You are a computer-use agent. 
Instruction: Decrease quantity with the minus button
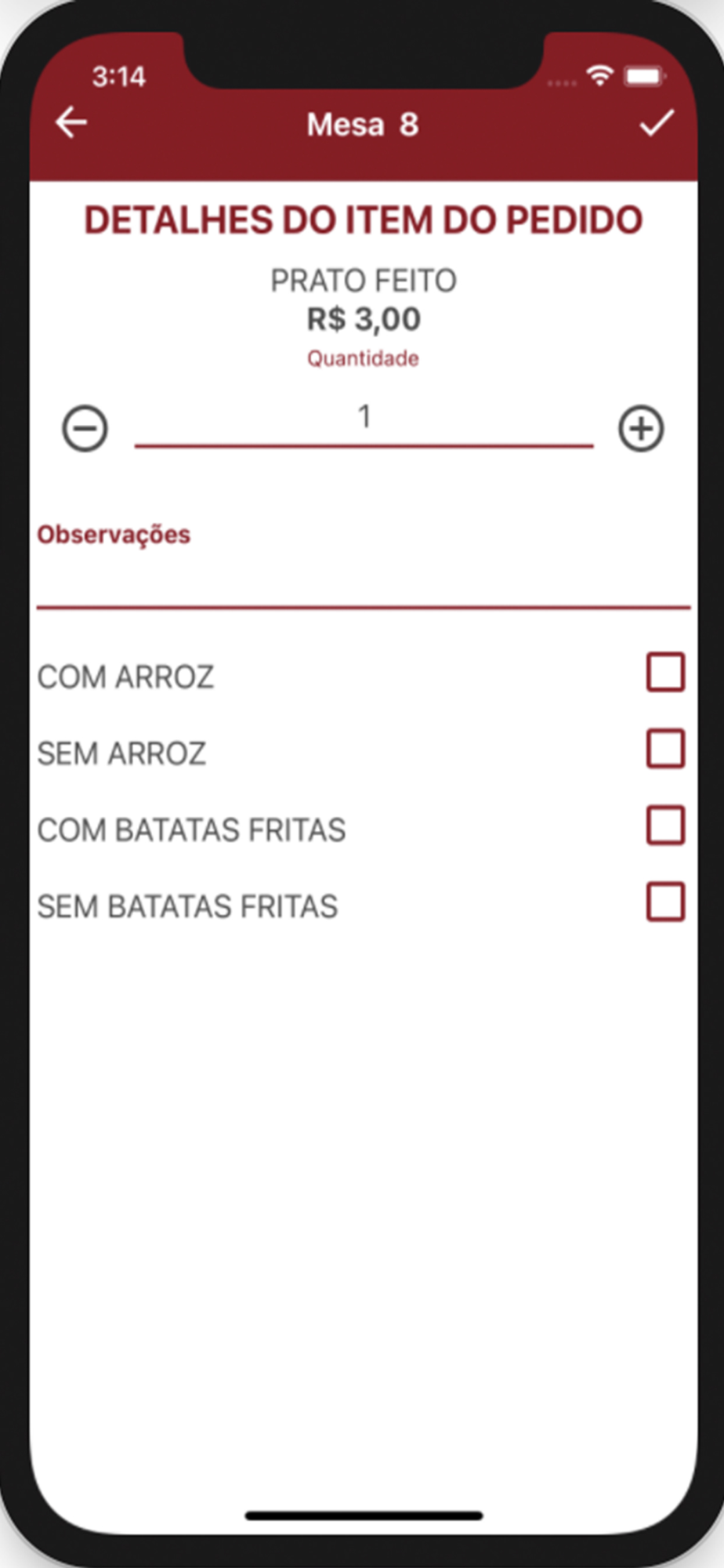pos(85,429)
